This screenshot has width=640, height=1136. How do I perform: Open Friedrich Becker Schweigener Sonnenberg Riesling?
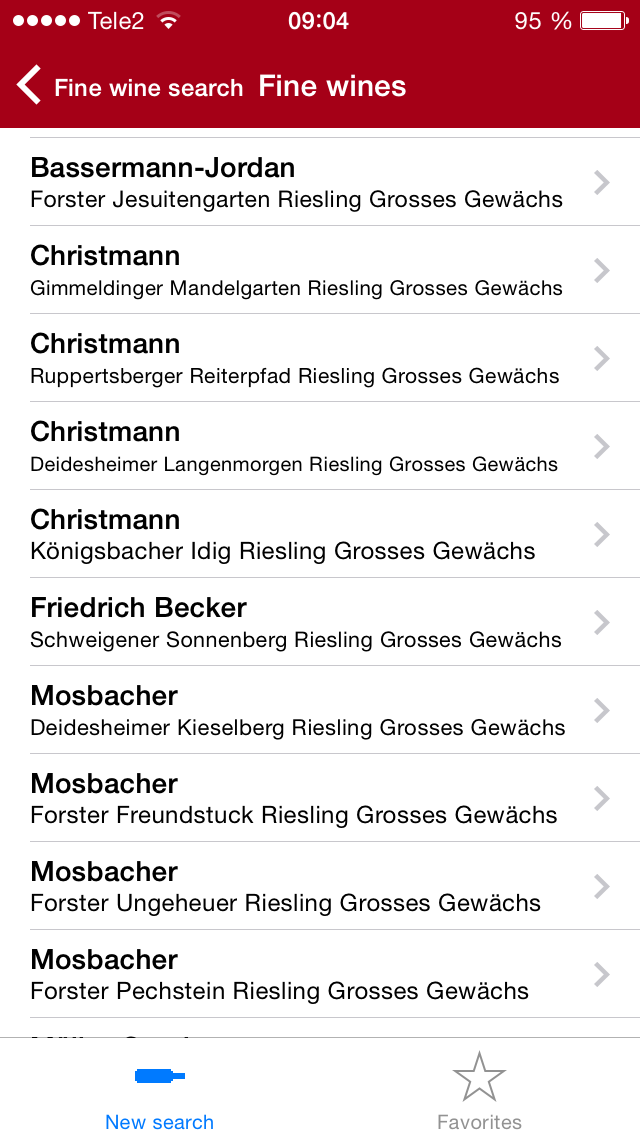(x=320, y=622)
